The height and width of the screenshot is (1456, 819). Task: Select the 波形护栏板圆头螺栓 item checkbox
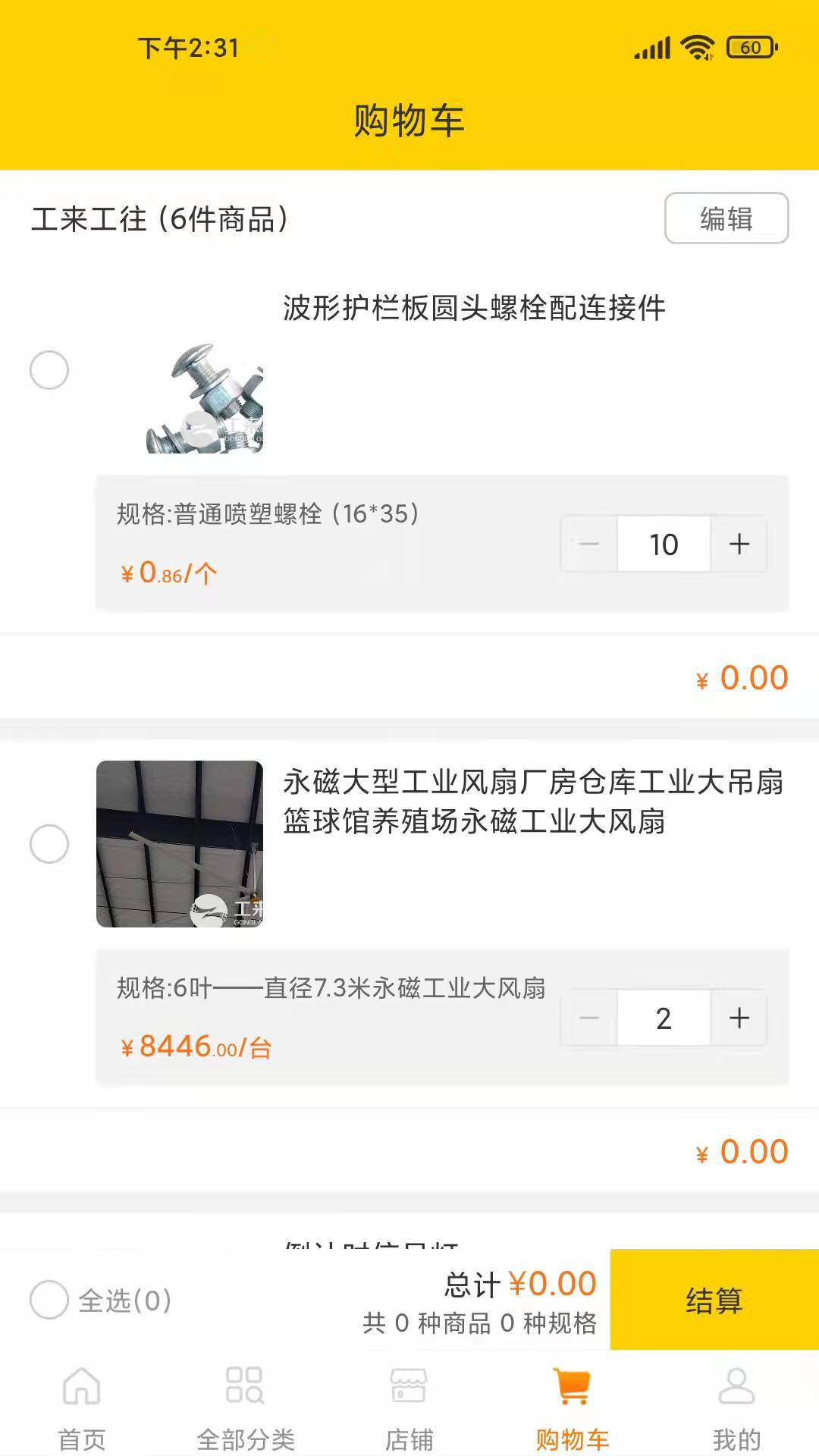click(49, 370)
